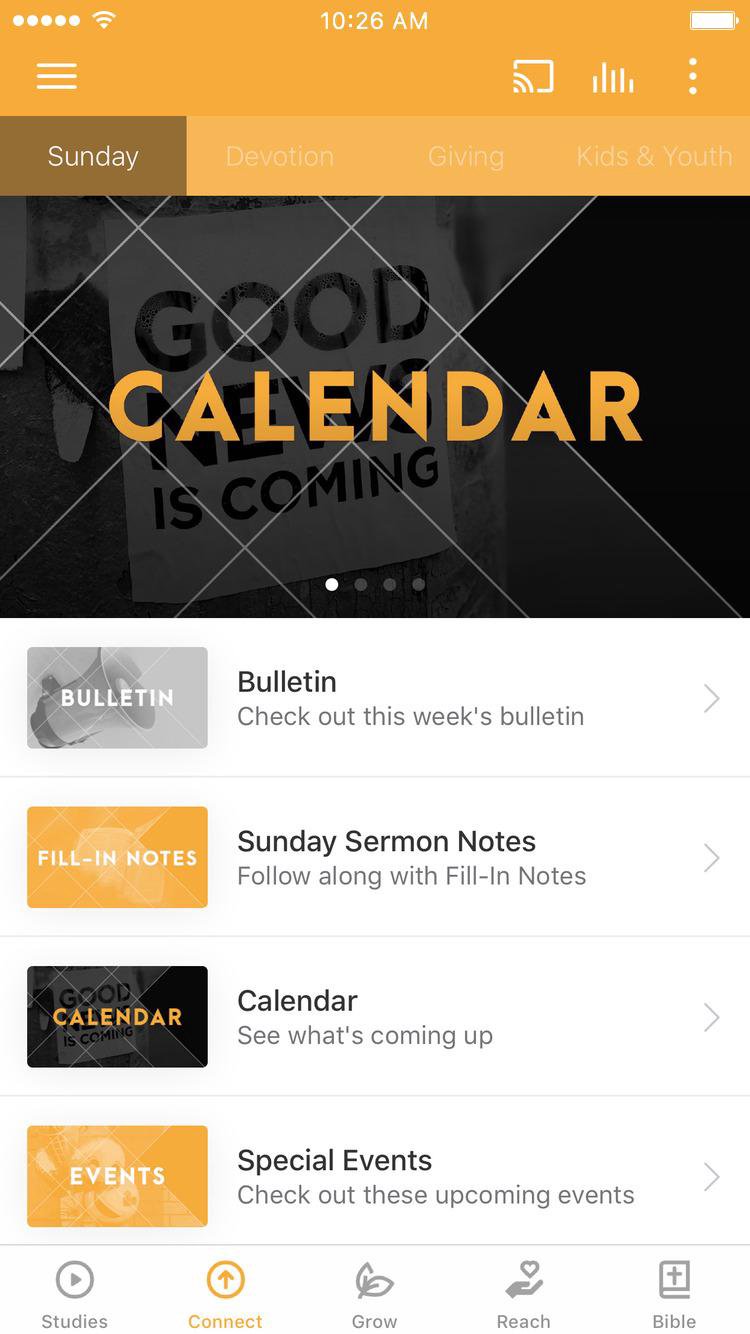Switch to the Giving tab
750x1334 pixels.
(466, 156)
